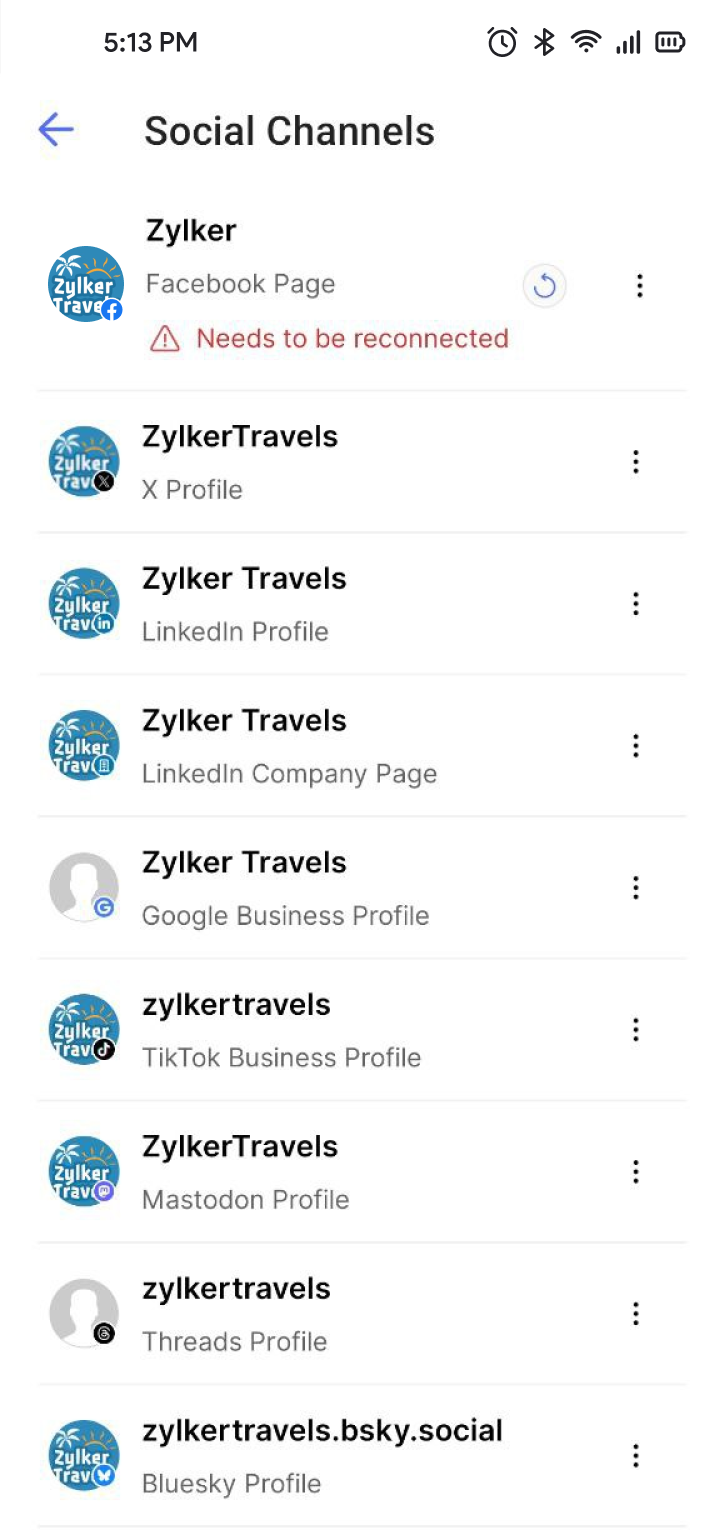Open more options for TikTok Business Profile

point(635,1030)
